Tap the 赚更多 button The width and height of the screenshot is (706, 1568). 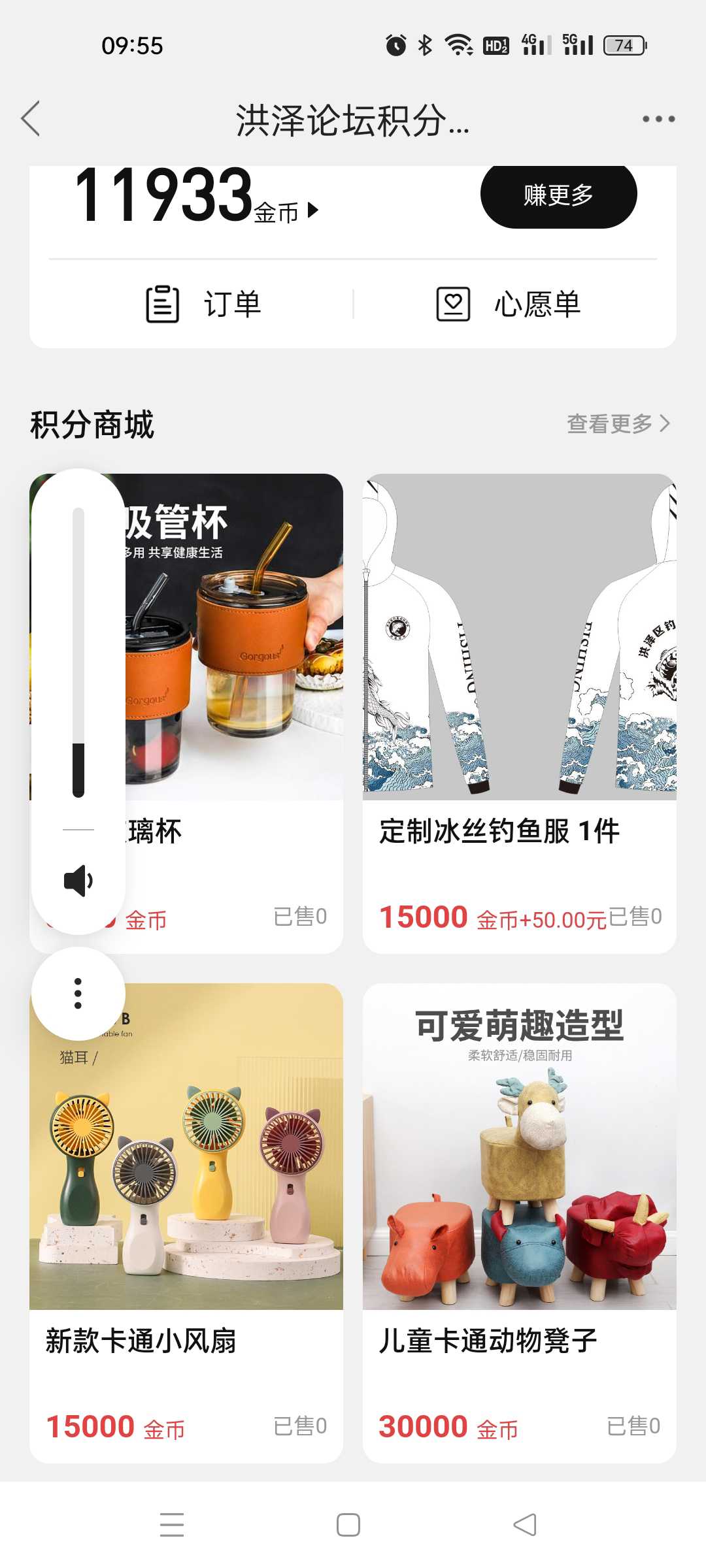(558, 195)
